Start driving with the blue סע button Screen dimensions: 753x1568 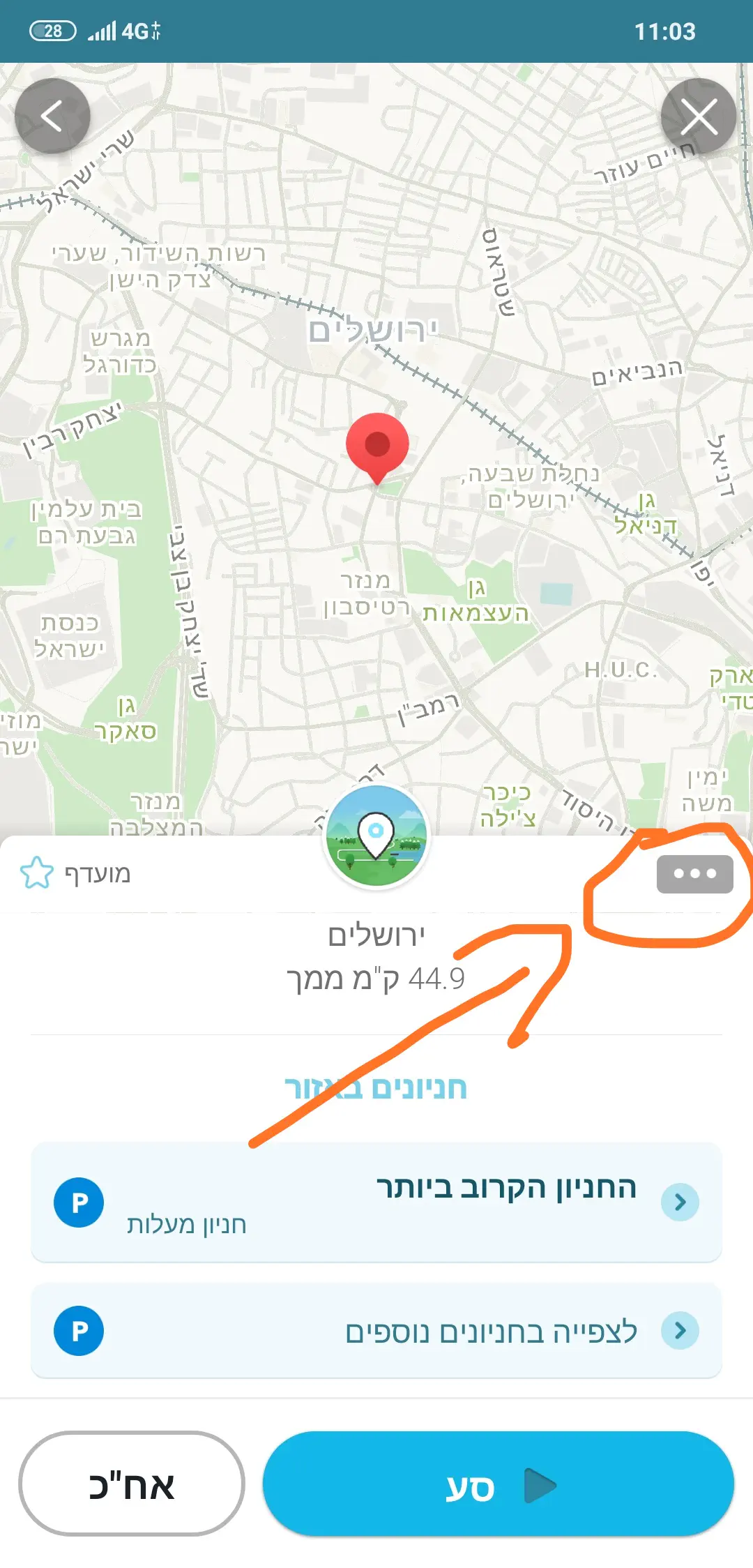pos(498,1484)
